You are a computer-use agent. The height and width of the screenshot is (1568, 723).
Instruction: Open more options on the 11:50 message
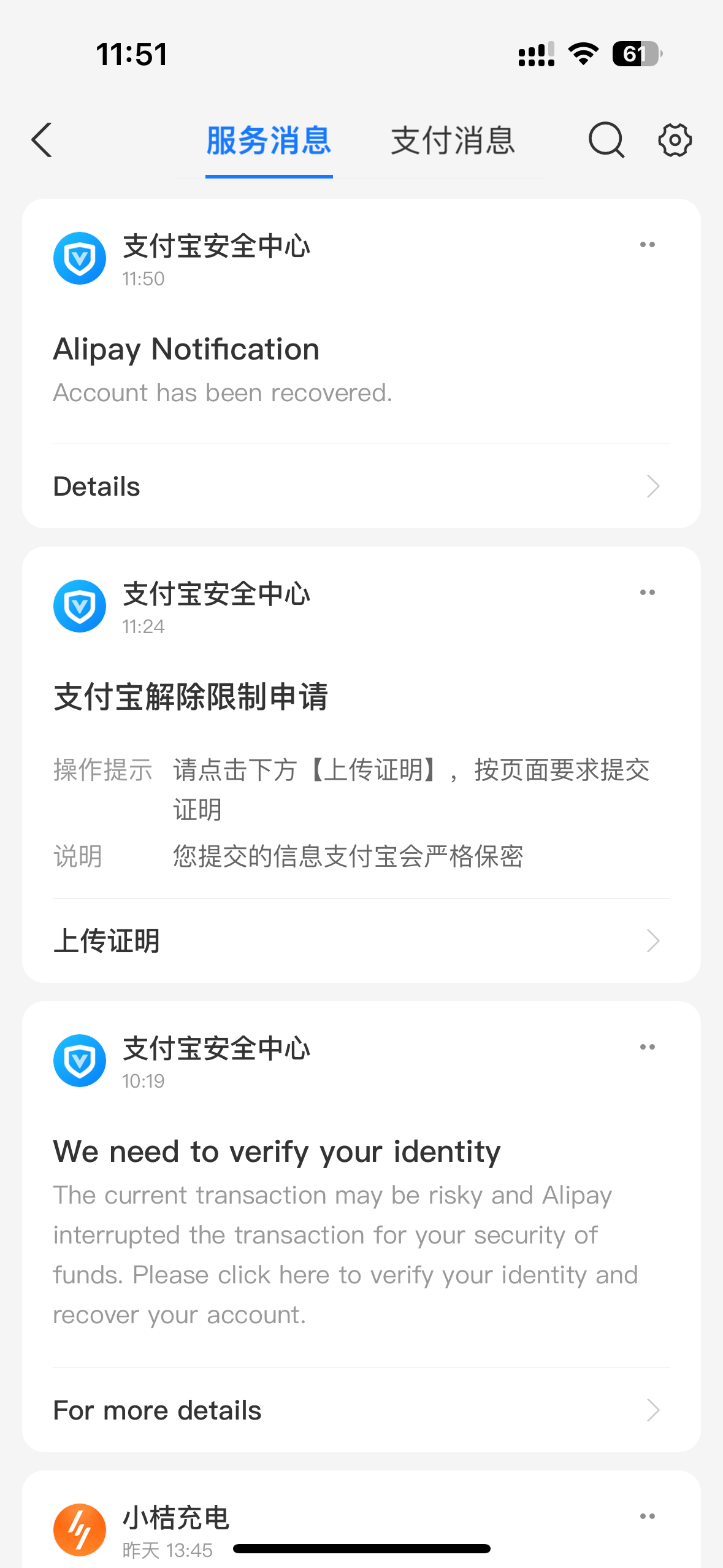click(x=647, y=245)
